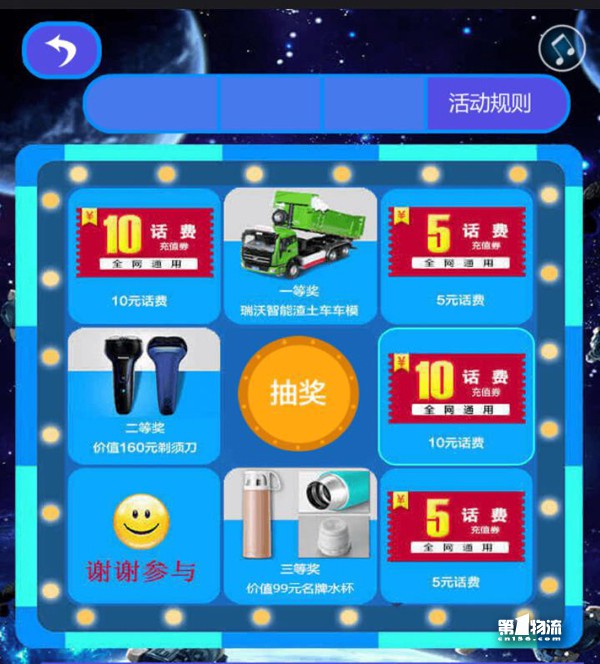Screen dimensions: 600x664
Task: Open the 活动规则 activity rules
Action: click(x=490, y=103)
